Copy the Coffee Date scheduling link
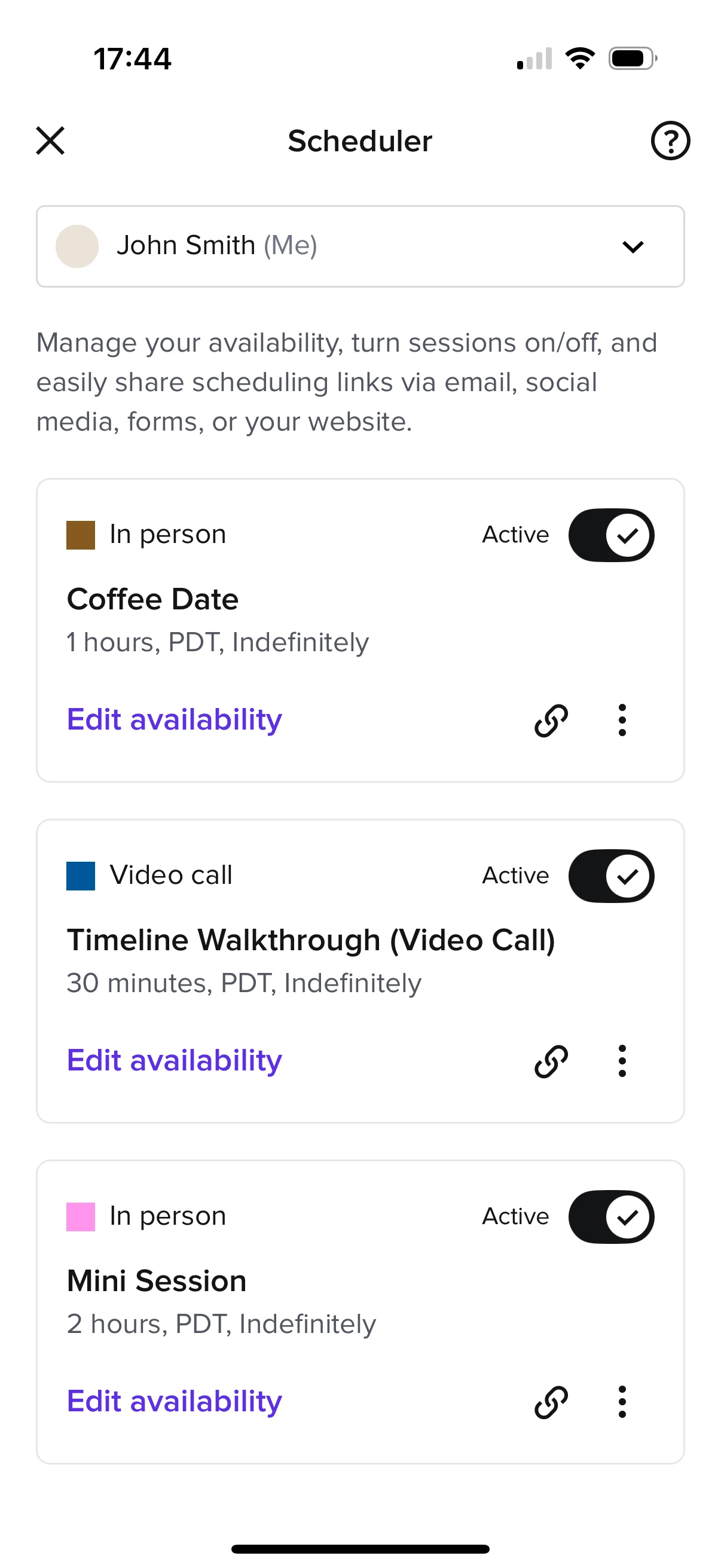721x1568 pixels. [551, 721]
